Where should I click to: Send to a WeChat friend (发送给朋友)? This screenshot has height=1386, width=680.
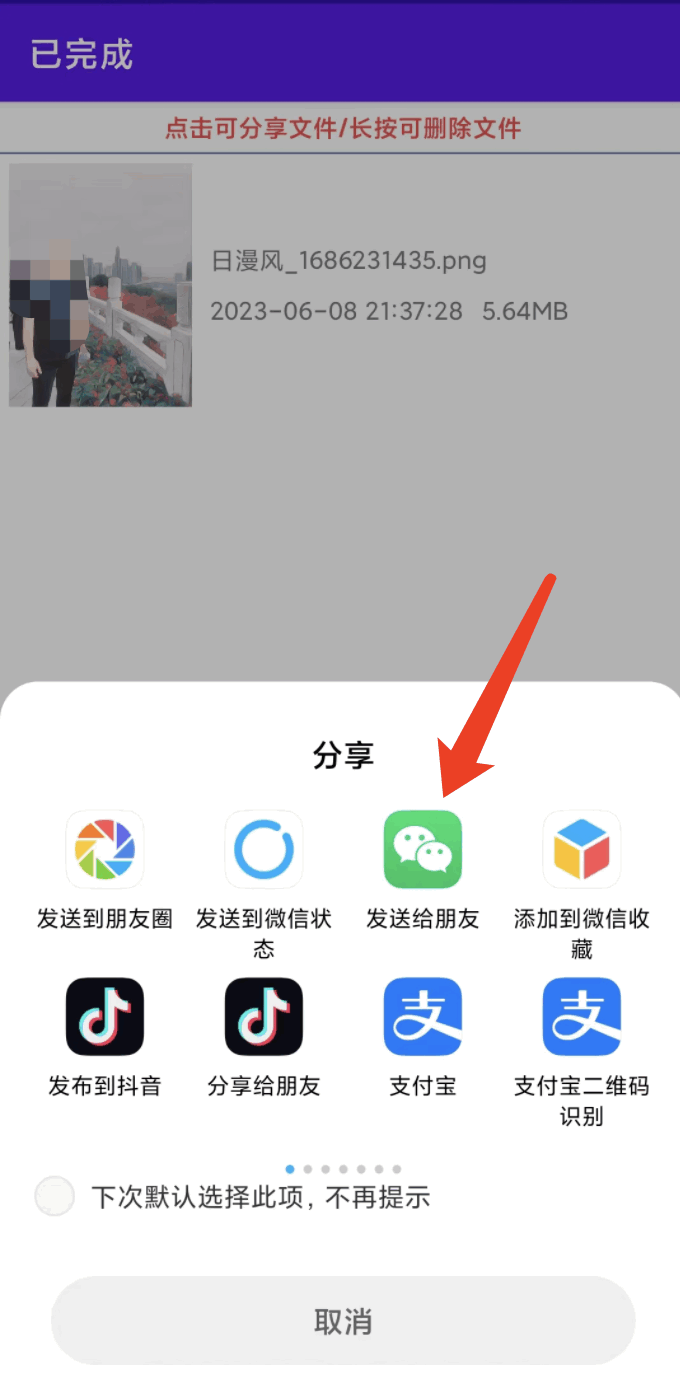pyautogui.click(x=423, y=850)
